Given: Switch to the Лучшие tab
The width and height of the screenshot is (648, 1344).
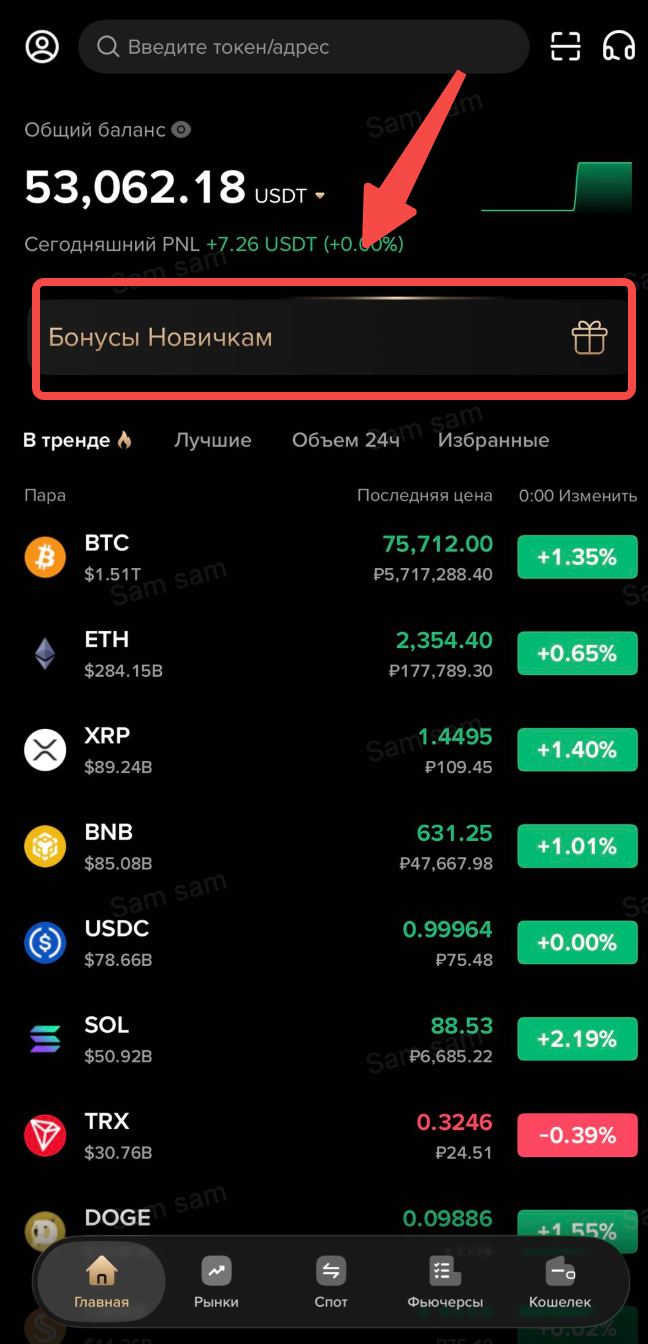Looking at the screenshot, I should click(213, 440).
